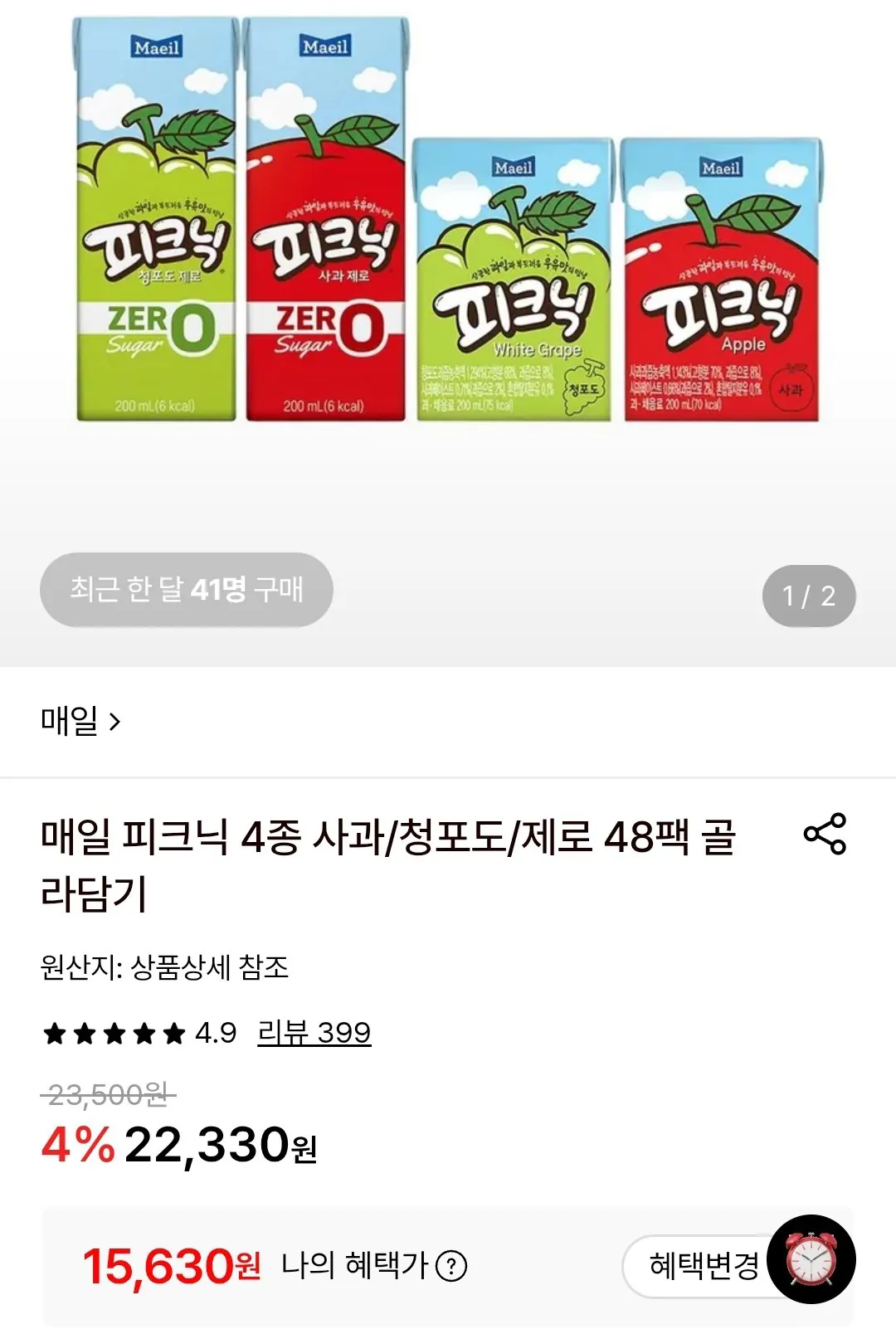Image resolution: width=896 pixels, height=1329 pixels.
Task: Open the 나의 혜택가 help question mark
Action: pos(451,1266)
